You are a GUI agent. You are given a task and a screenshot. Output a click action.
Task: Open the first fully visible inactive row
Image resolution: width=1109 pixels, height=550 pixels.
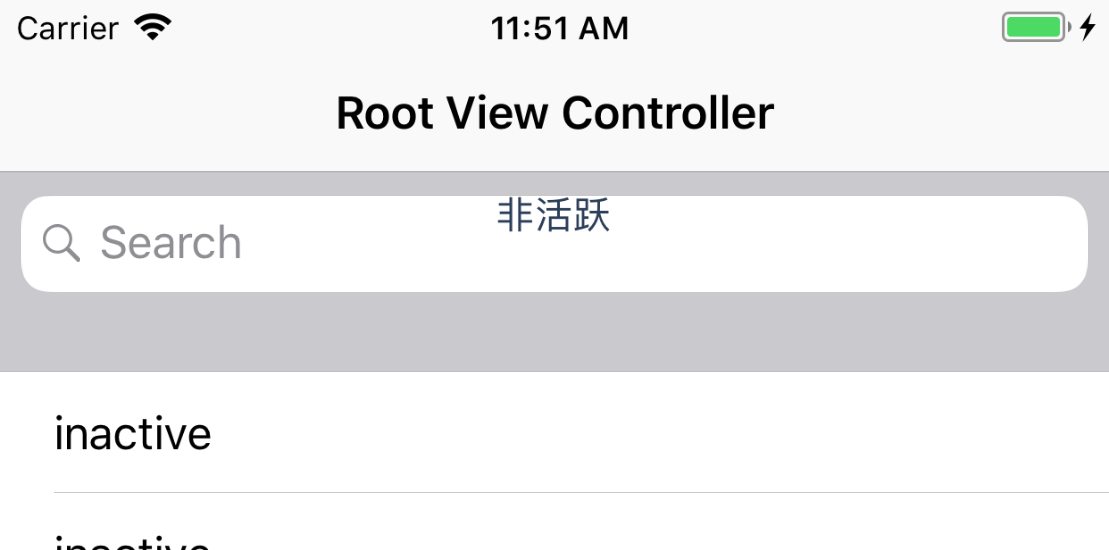click(553, 433)
